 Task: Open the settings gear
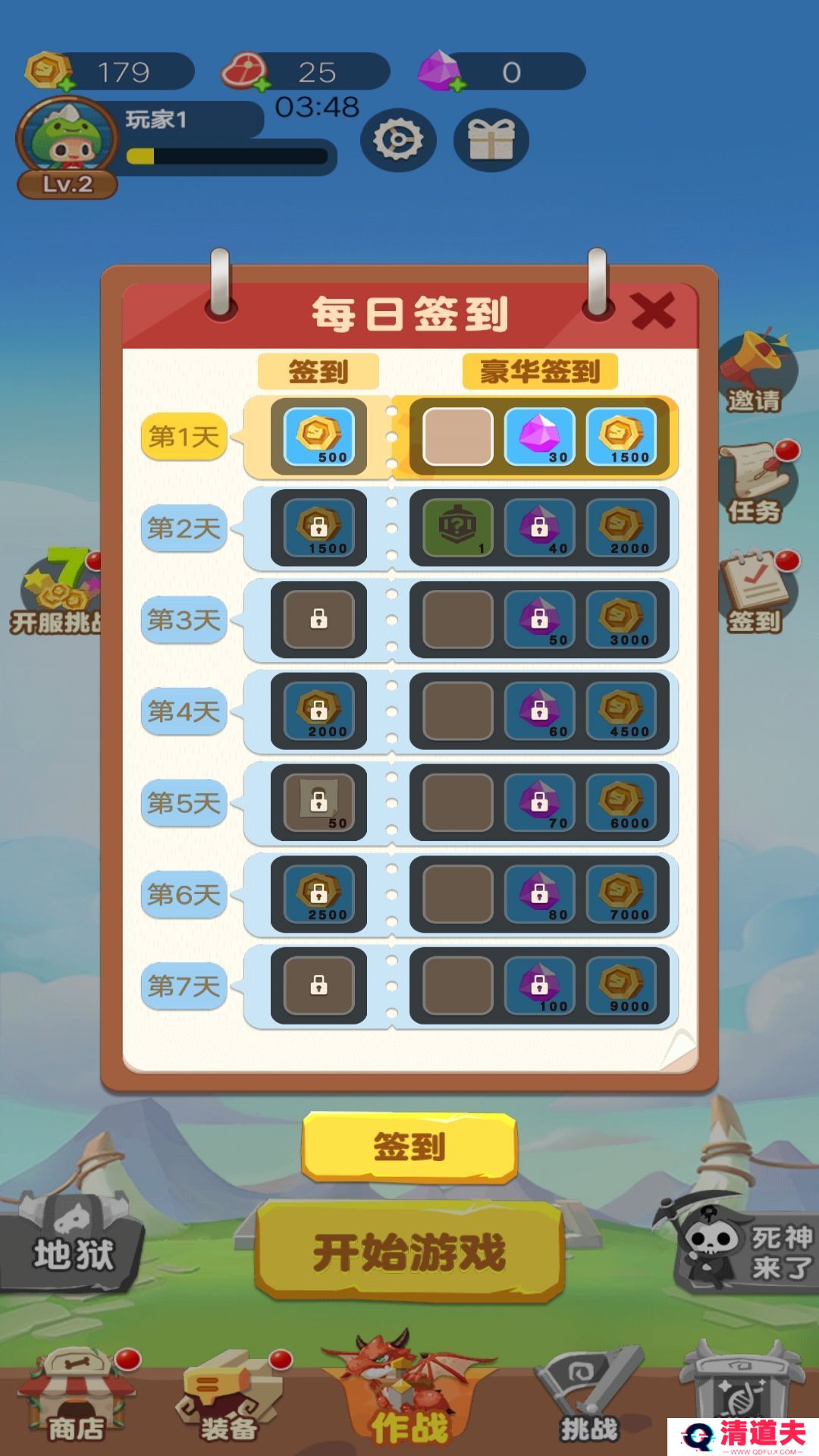(397, 140)
